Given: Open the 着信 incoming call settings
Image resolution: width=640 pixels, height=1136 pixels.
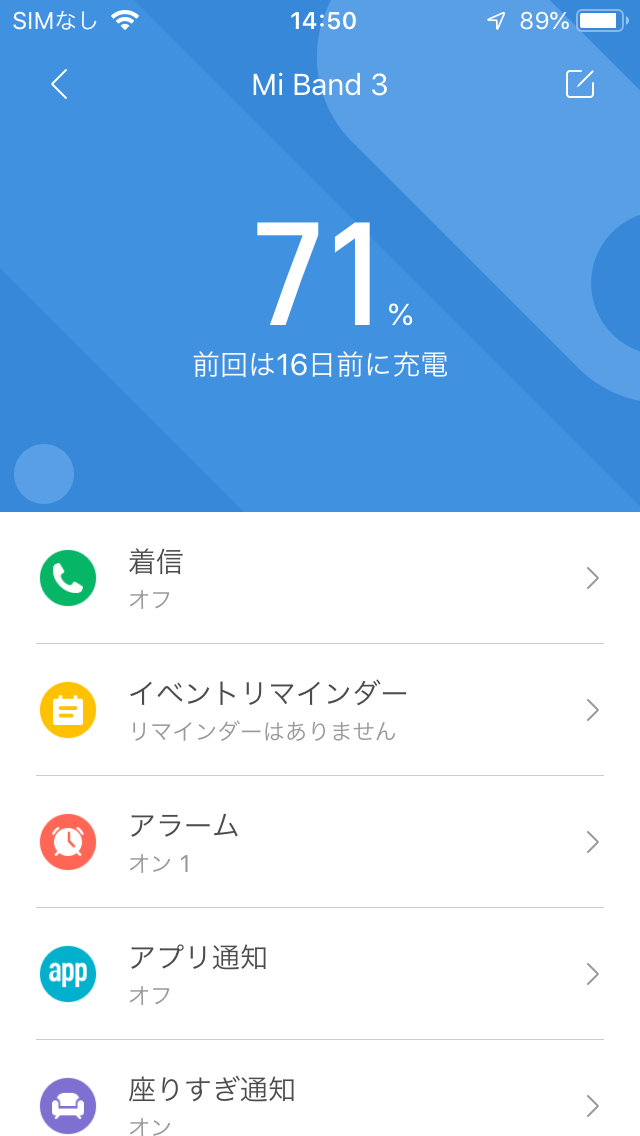Looking at the screenshot, I should (320, 578).
